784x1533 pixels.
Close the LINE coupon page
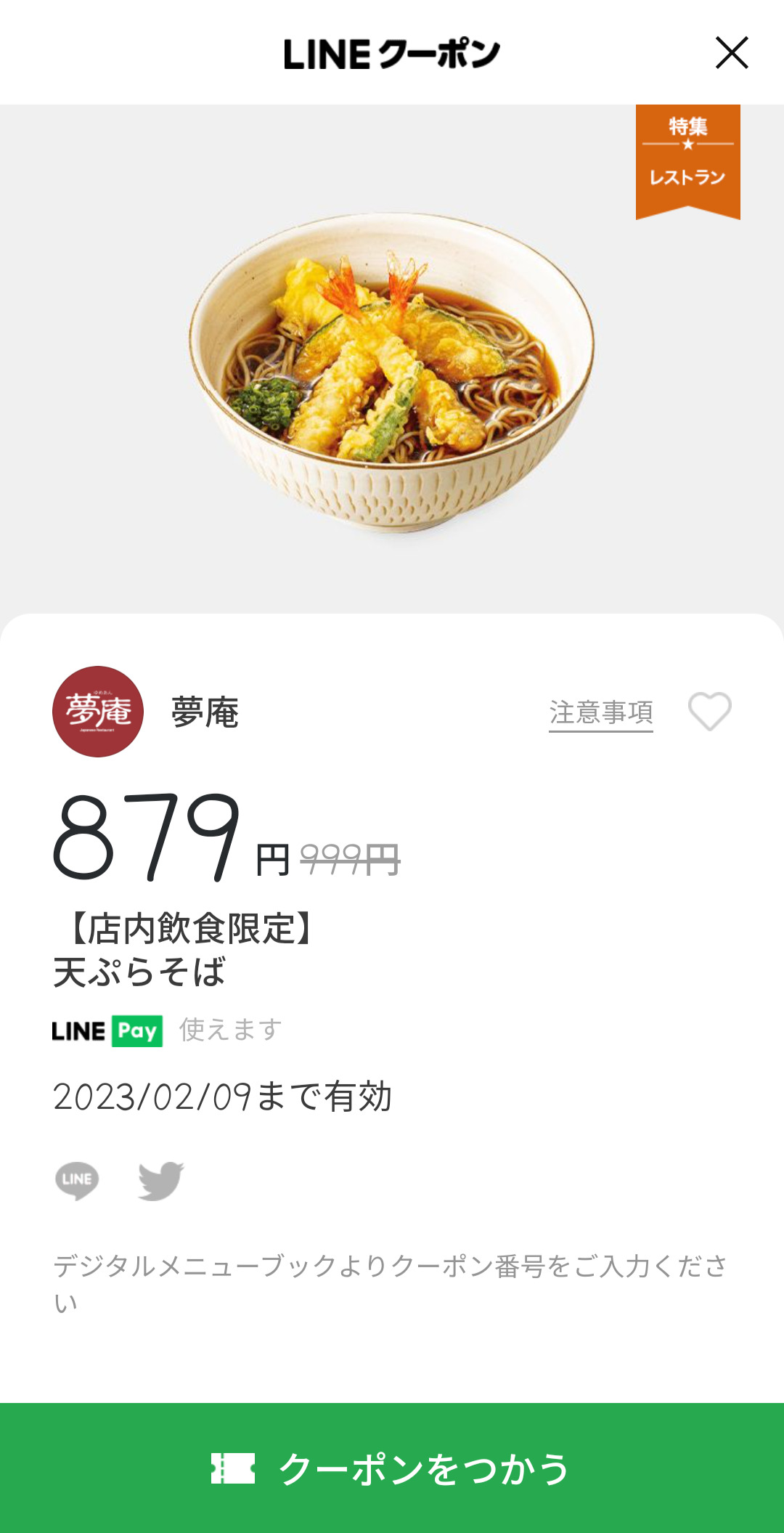point(731,53)
